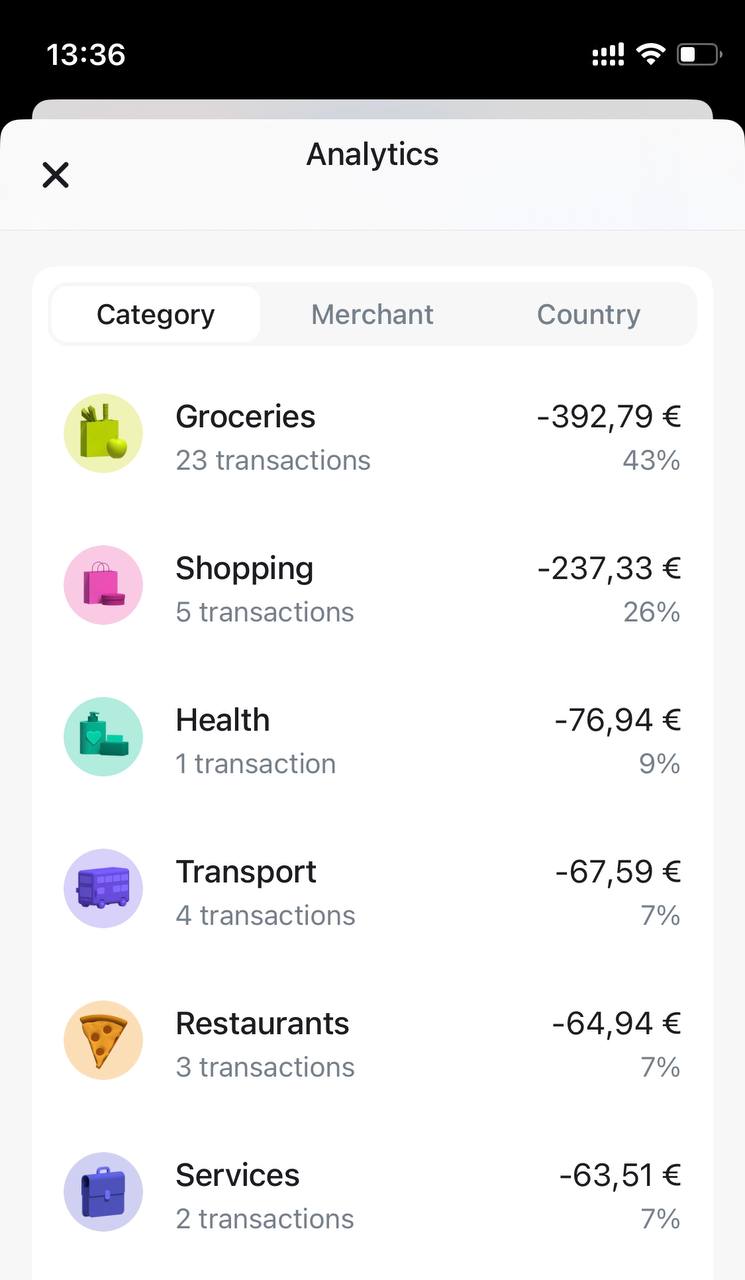The image size is (745, 1280).
Task: Open the Shopping category details
Action: coord(372,589)
